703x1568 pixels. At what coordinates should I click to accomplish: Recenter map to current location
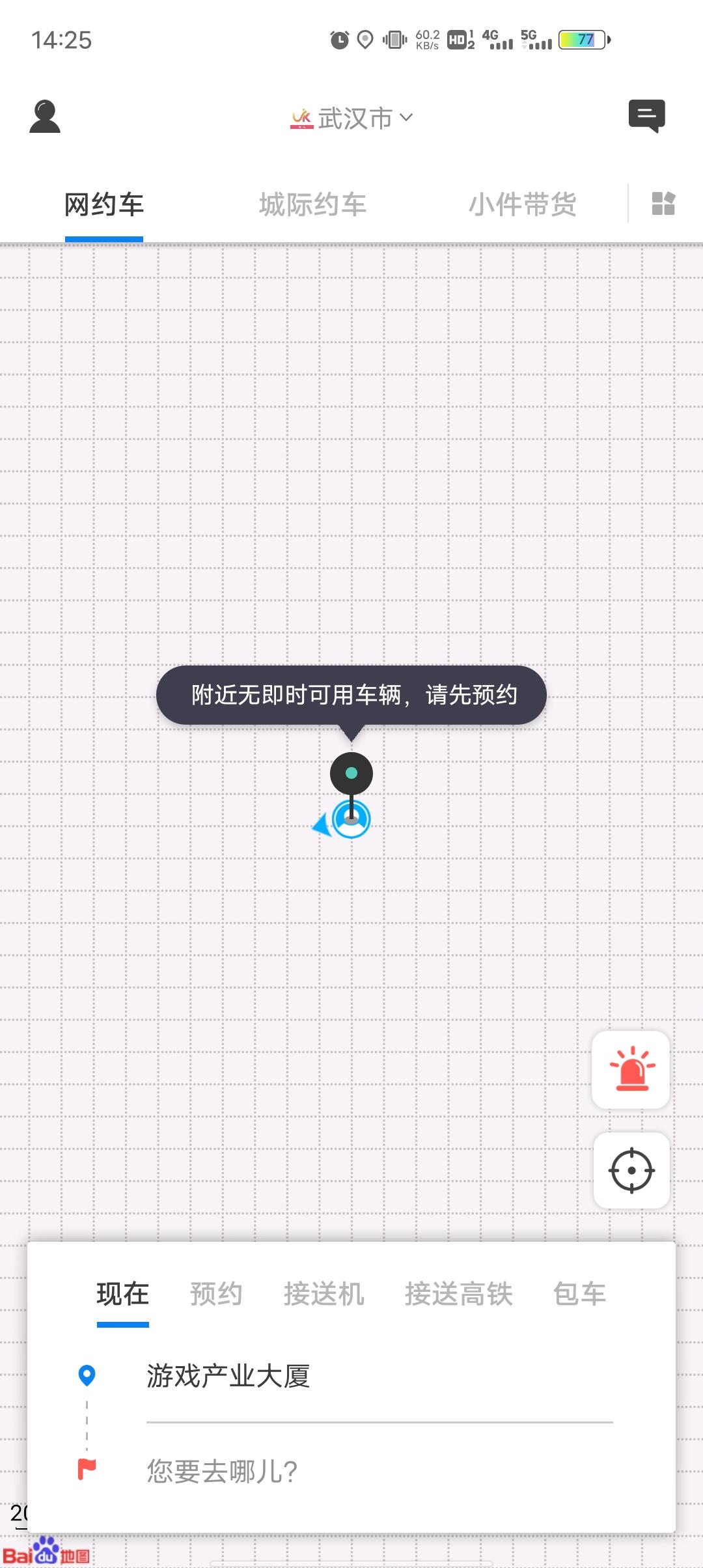(x=631, y=1170)
